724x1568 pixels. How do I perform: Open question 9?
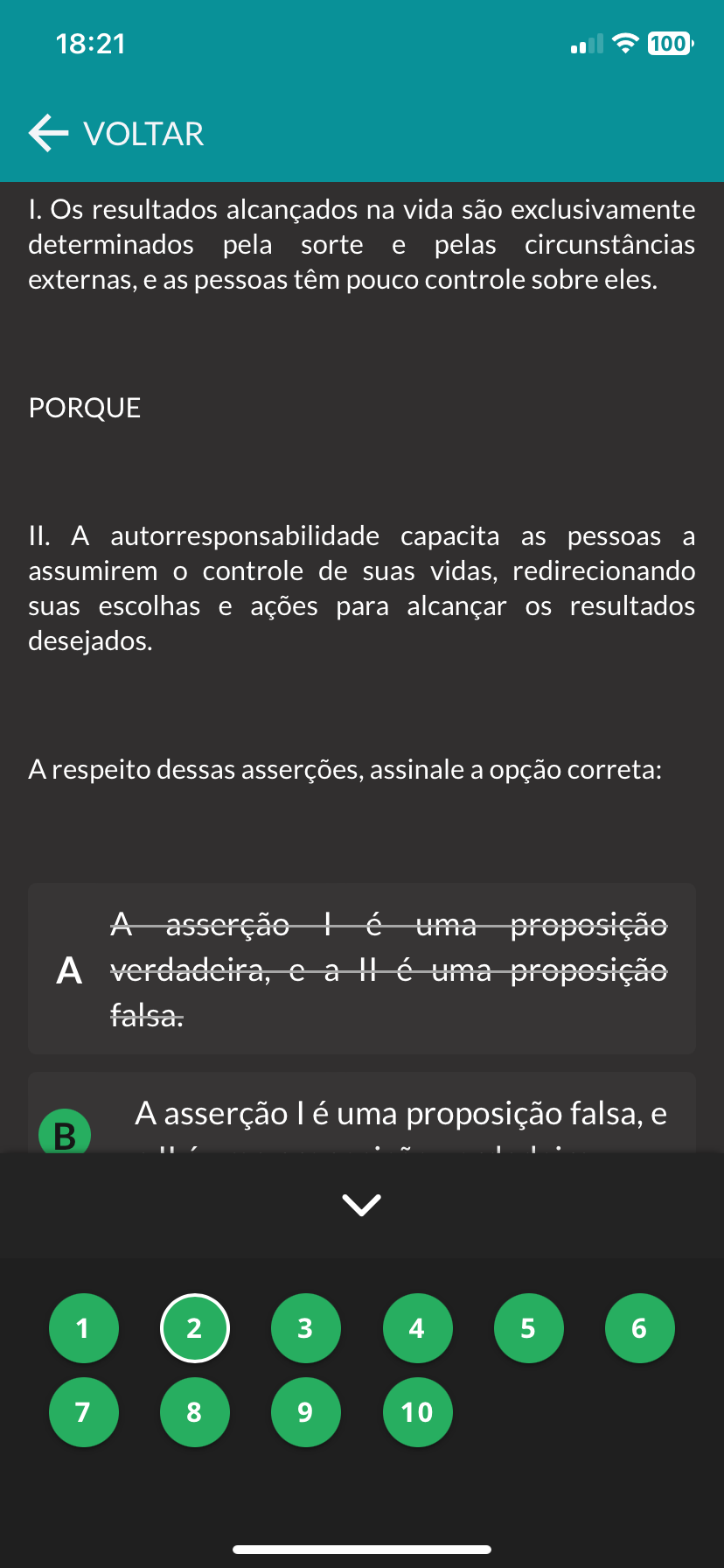point(305,1411)
